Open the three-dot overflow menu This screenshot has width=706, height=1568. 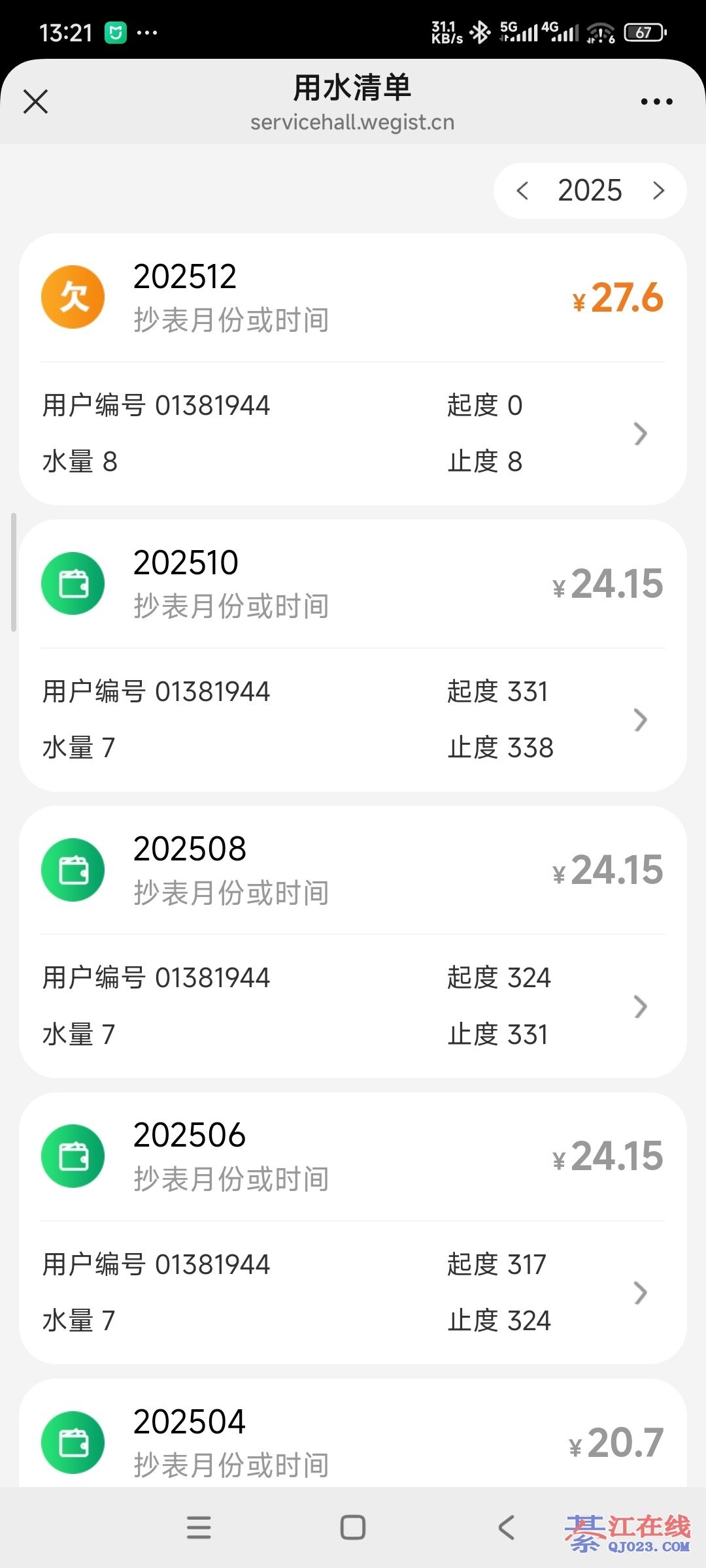click(656, 102)
